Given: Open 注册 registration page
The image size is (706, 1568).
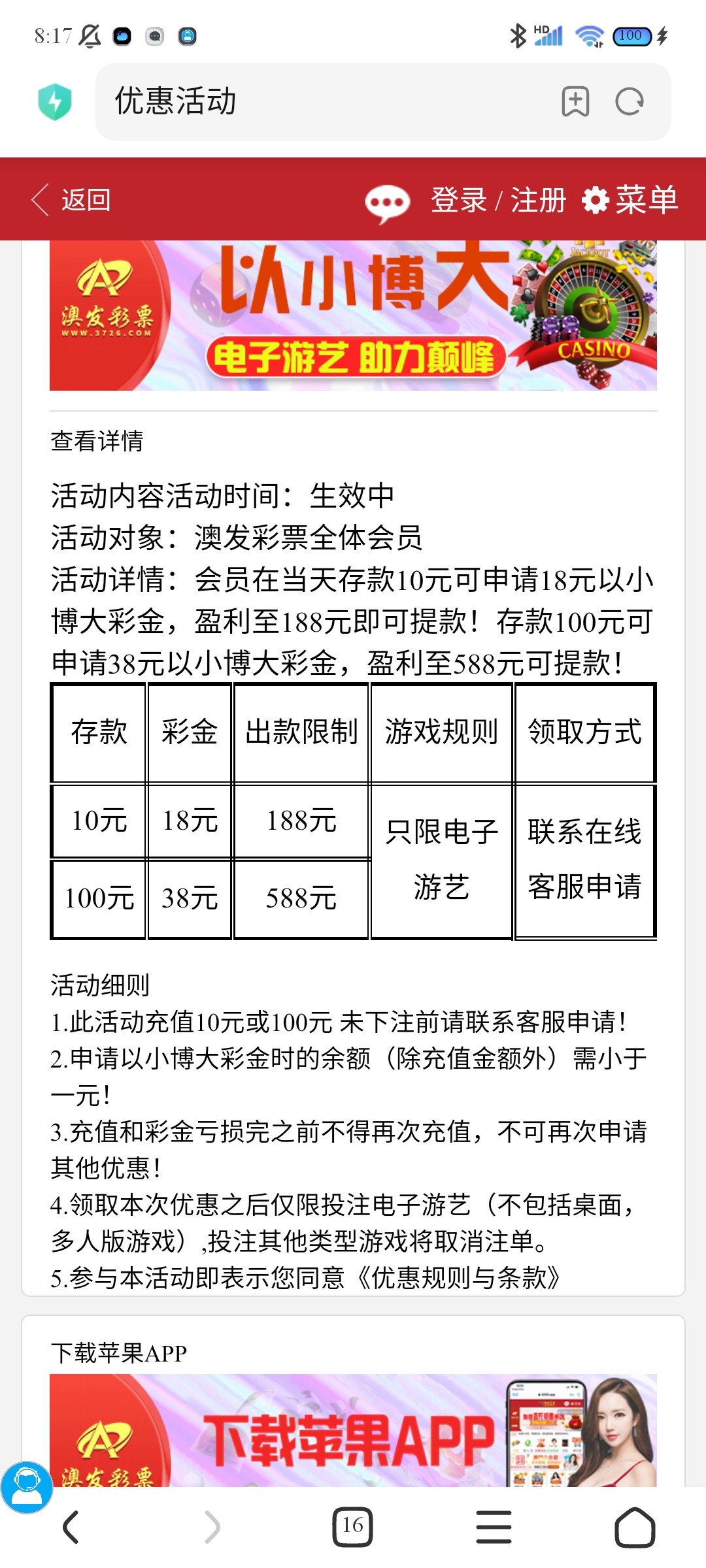Looking at the screenshot, I should tap(537, 200).
